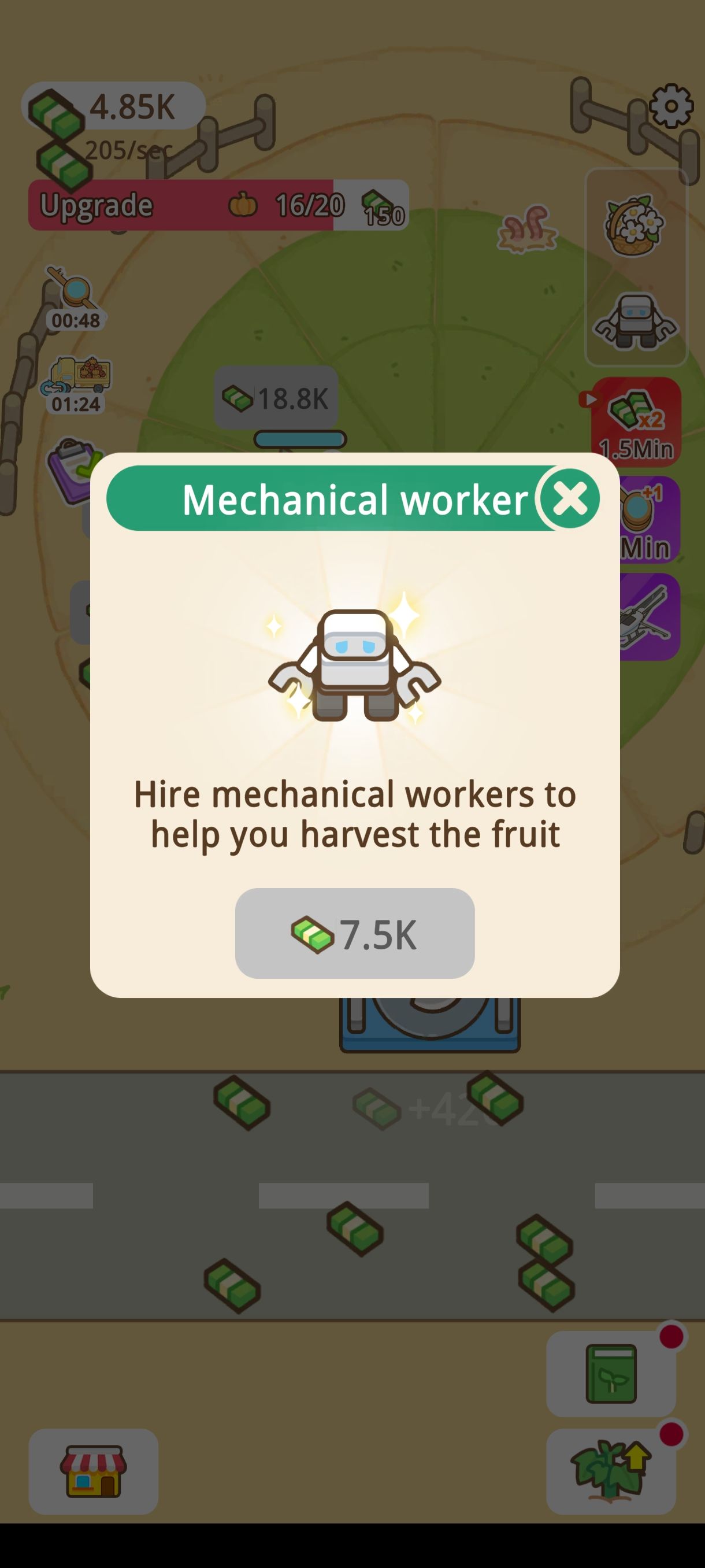Image resolution: width=705 pixels, height=1568 pixels.
Task: Hire the mechanical worker for 7.5K
Action: point(355,933)
